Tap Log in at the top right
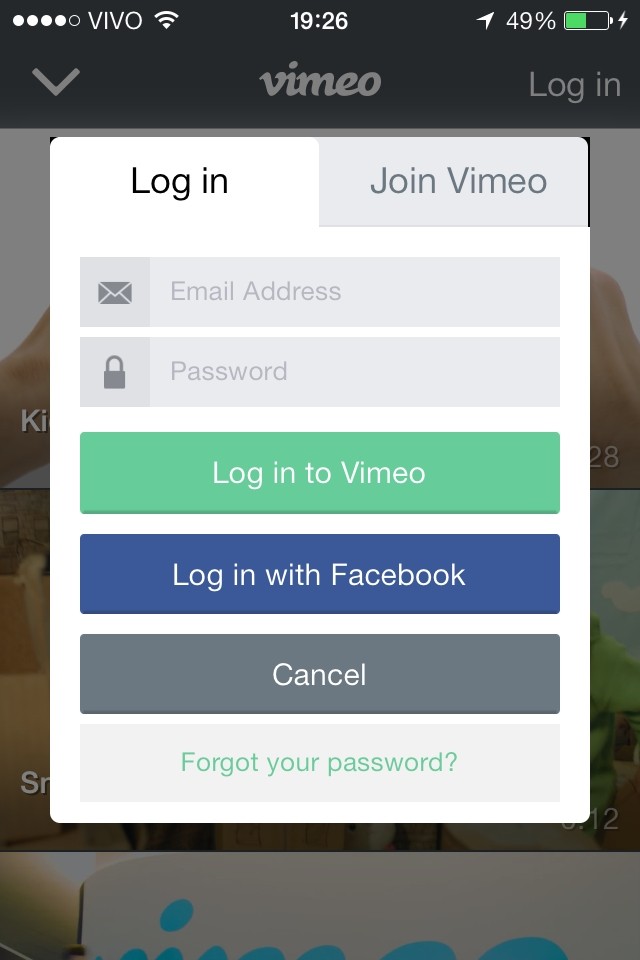Screen dimensions: 640x960 [x=574, y=84]
